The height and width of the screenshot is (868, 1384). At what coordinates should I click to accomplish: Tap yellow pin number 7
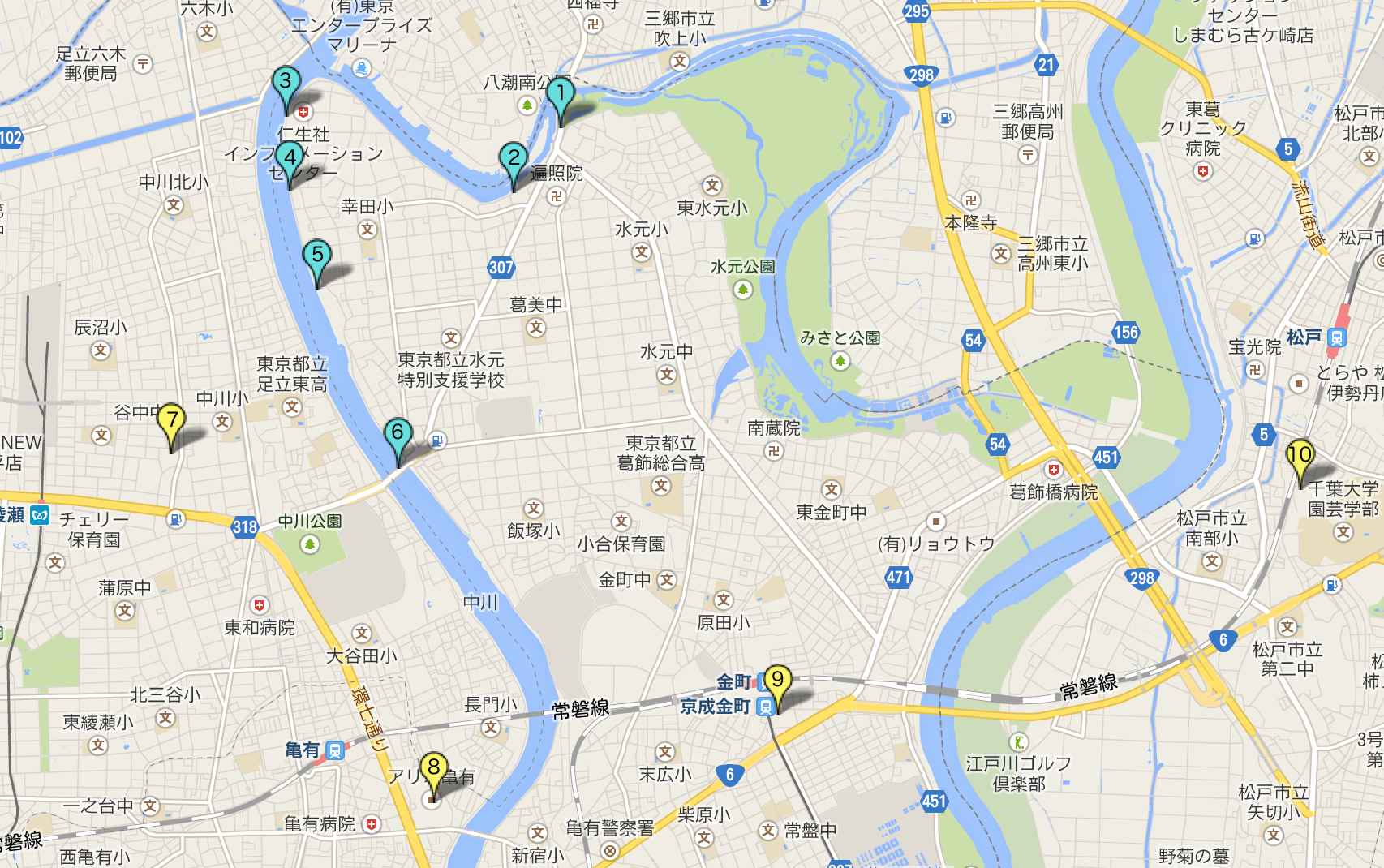pos(171,423)
